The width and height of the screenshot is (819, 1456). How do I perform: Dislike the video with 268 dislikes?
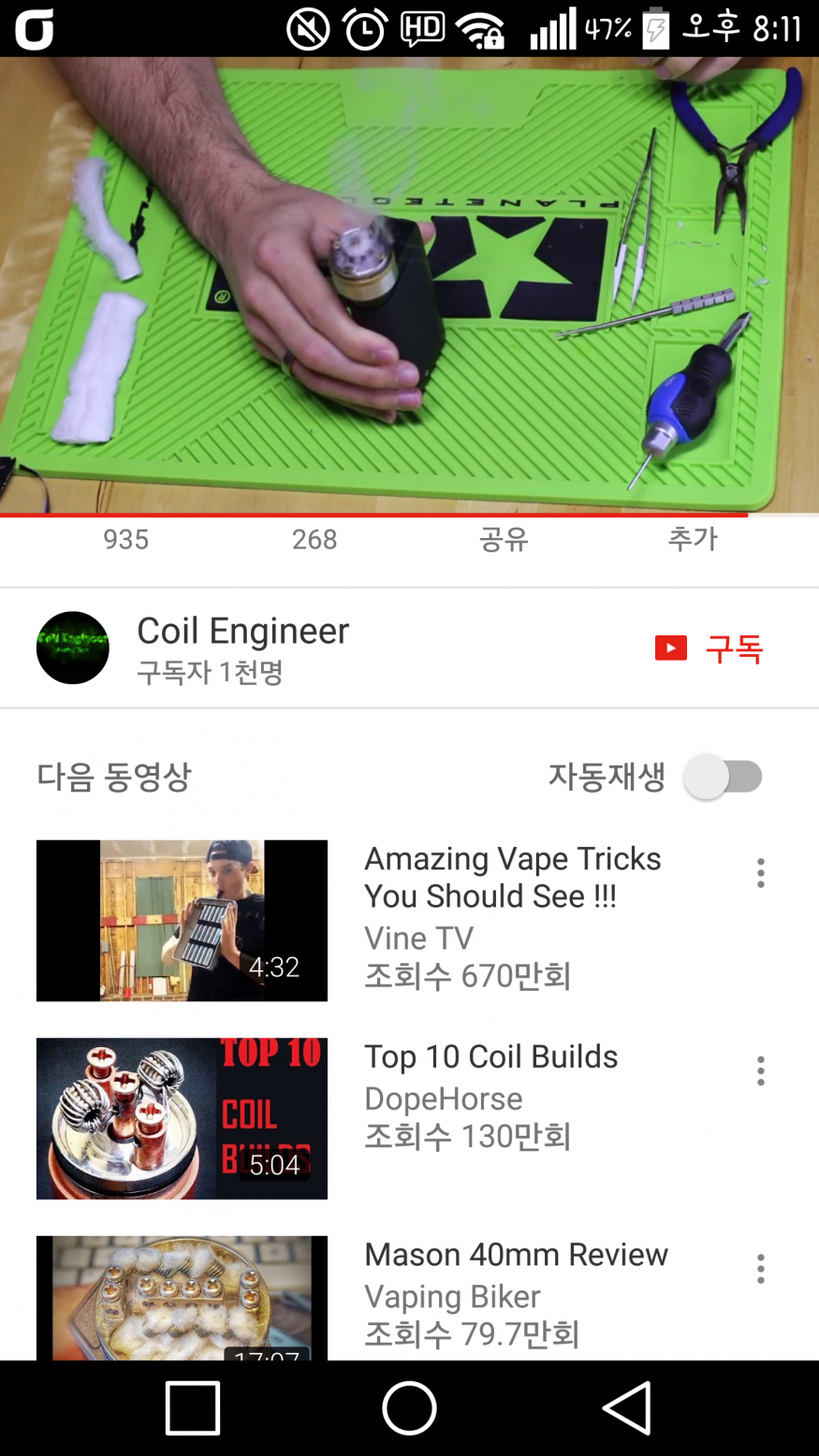[x=314, y=539]
